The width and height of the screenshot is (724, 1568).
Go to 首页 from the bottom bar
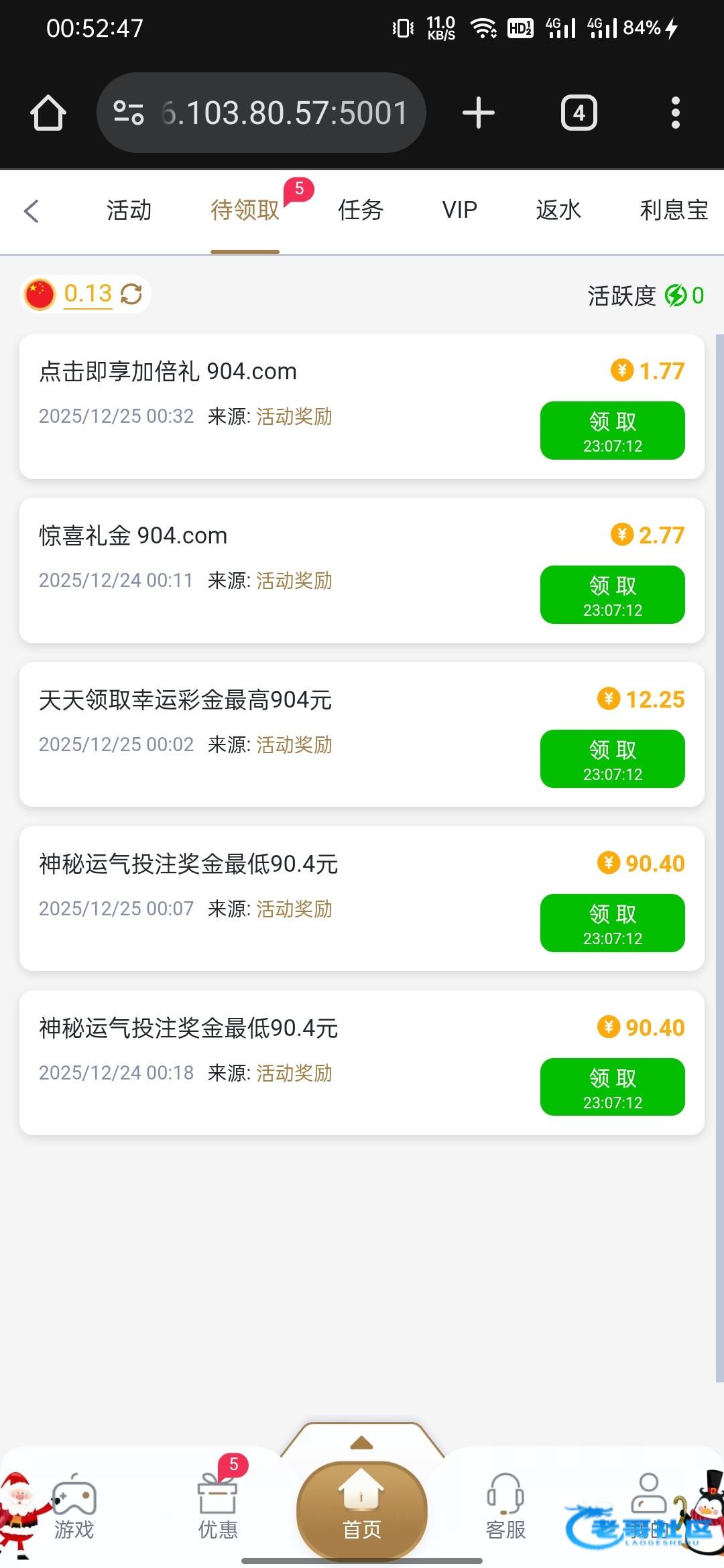[361, 1509]
